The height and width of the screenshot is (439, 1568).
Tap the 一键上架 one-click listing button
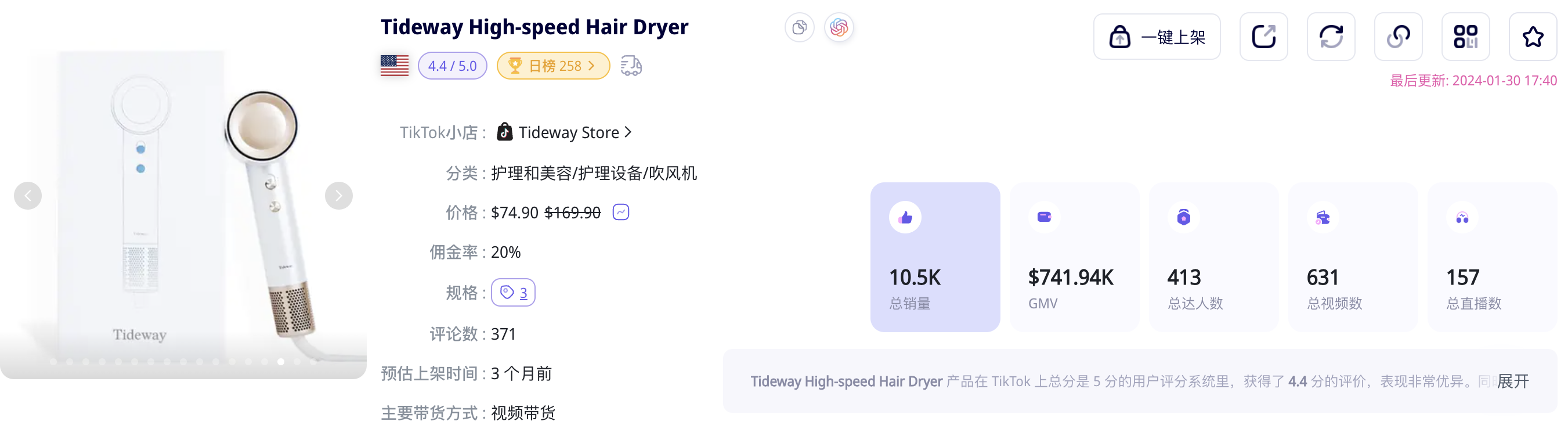1157,37
